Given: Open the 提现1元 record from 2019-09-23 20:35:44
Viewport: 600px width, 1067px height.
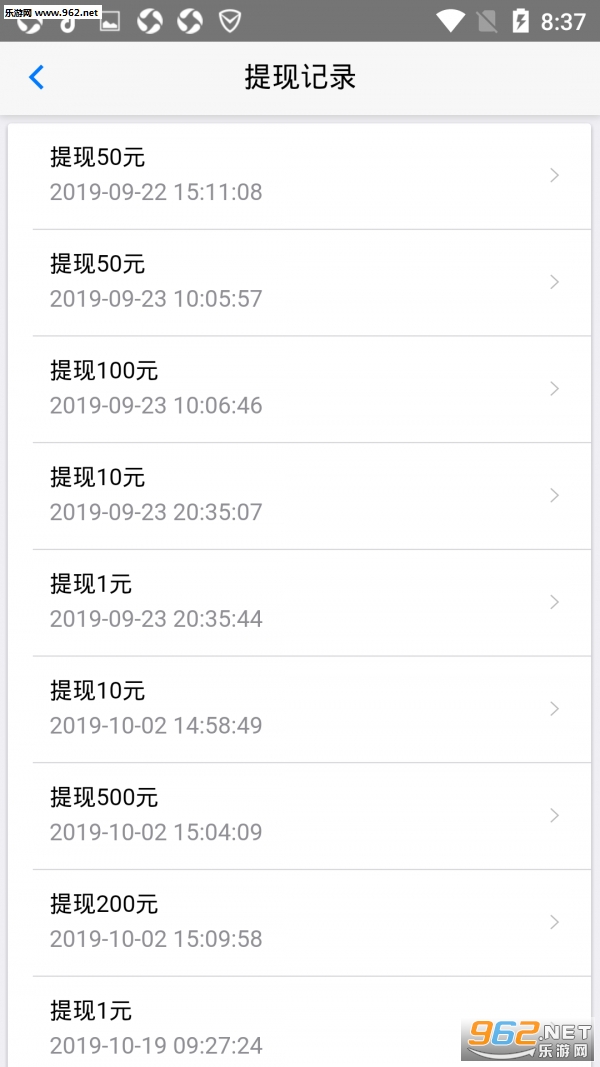Looking at the screenshot, I should [300, 602].
